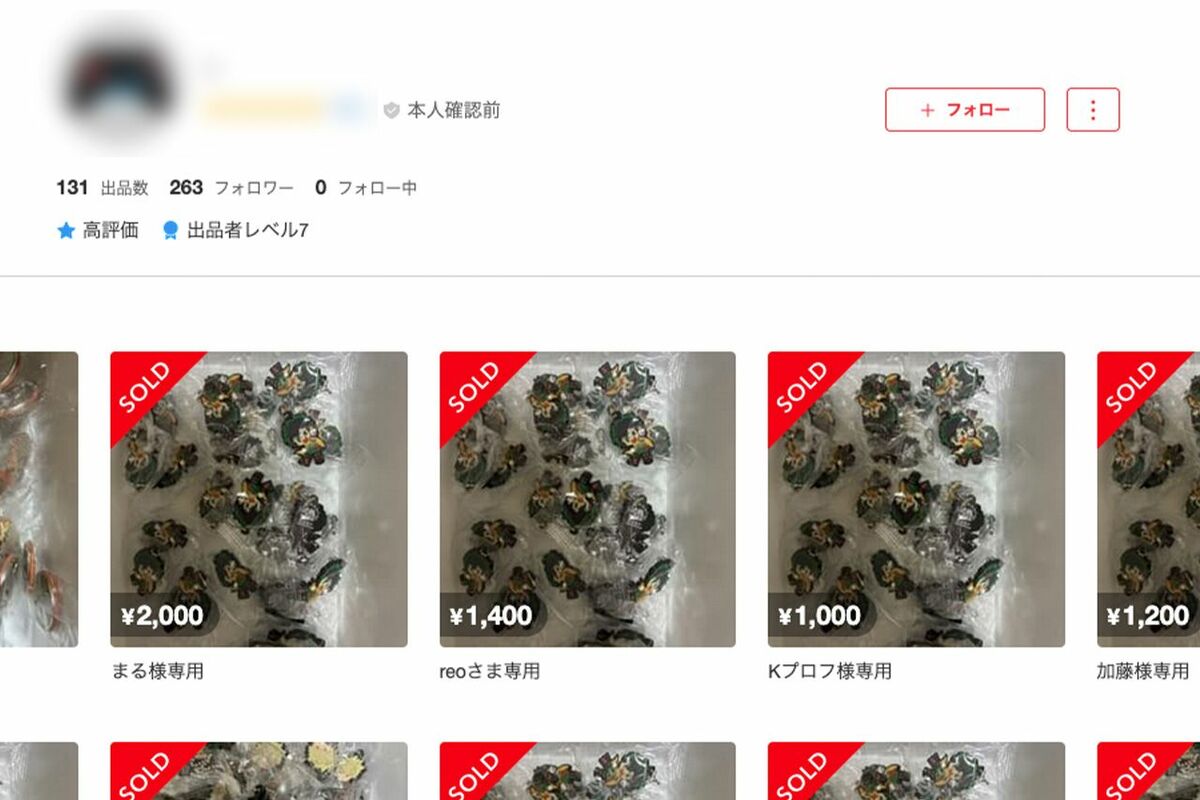This screenshot has width=1200, height=800.
Task: View the 0 フォロー中 following list
Action: point(365,187)
